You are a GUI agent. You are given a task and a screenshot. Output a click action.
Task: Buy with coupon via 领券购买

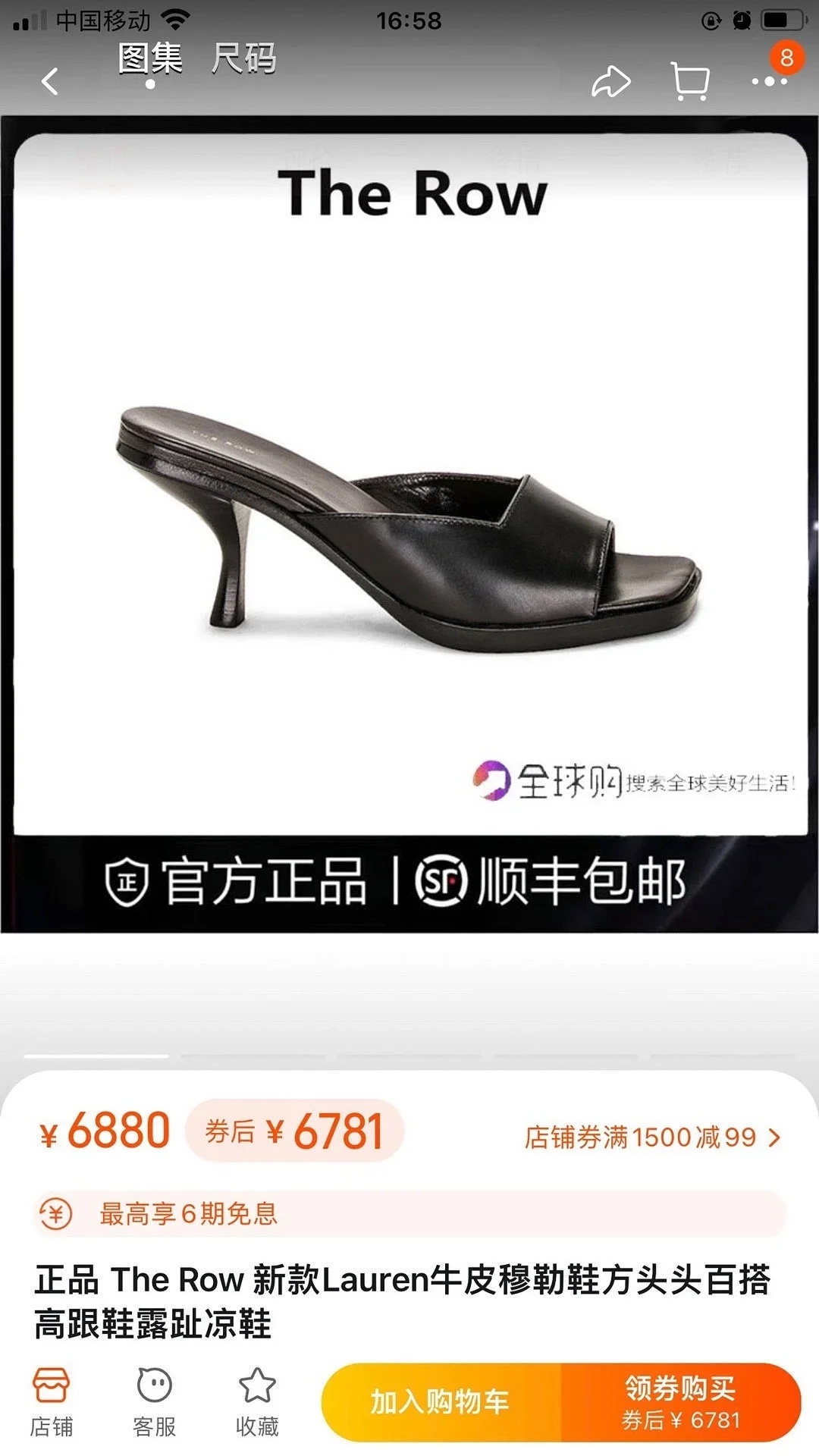[x=680, y=1403]
